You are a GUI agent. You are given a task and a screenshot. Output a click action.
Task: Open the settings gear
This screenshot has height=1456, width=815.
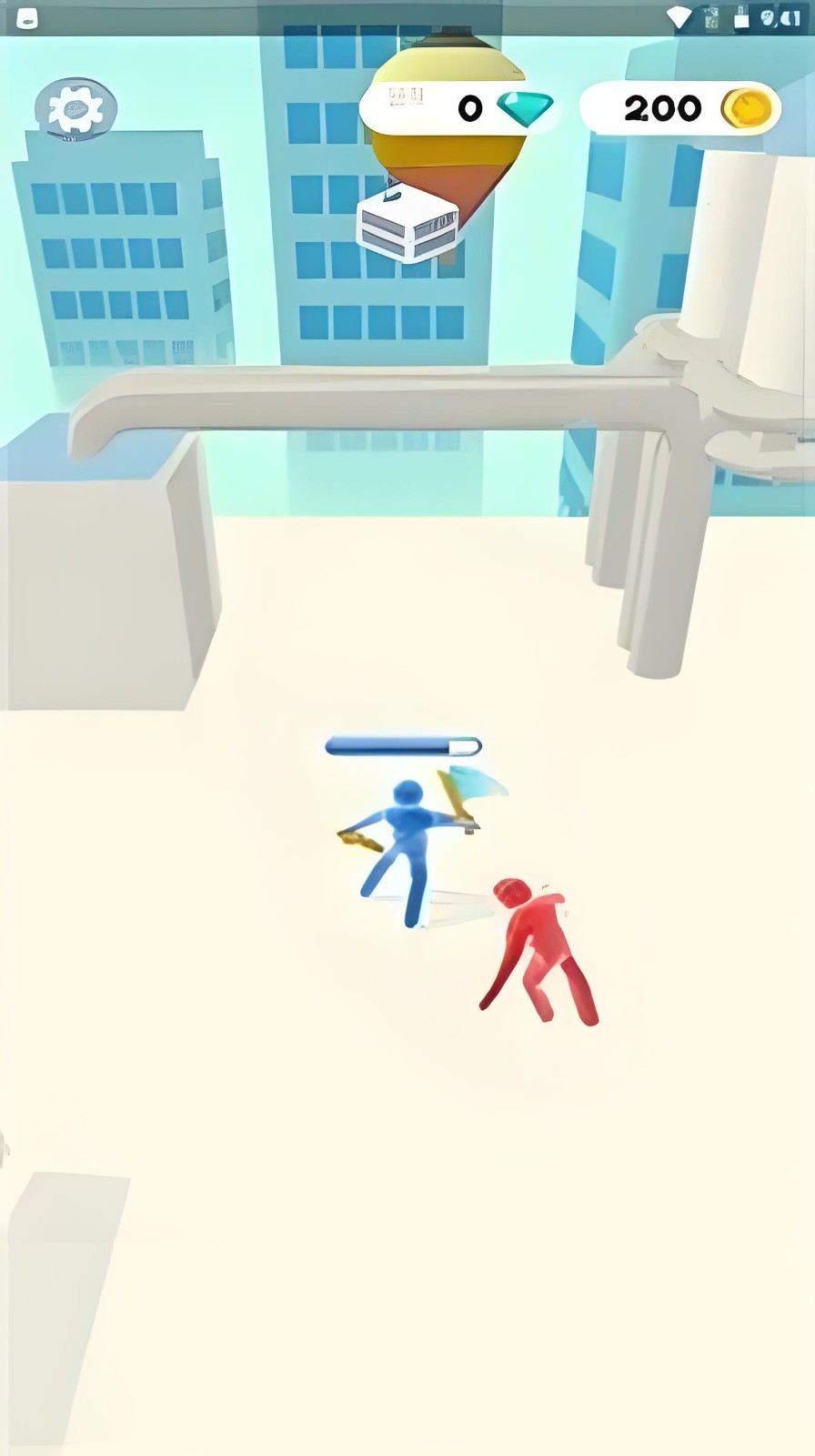click(75, 109)
